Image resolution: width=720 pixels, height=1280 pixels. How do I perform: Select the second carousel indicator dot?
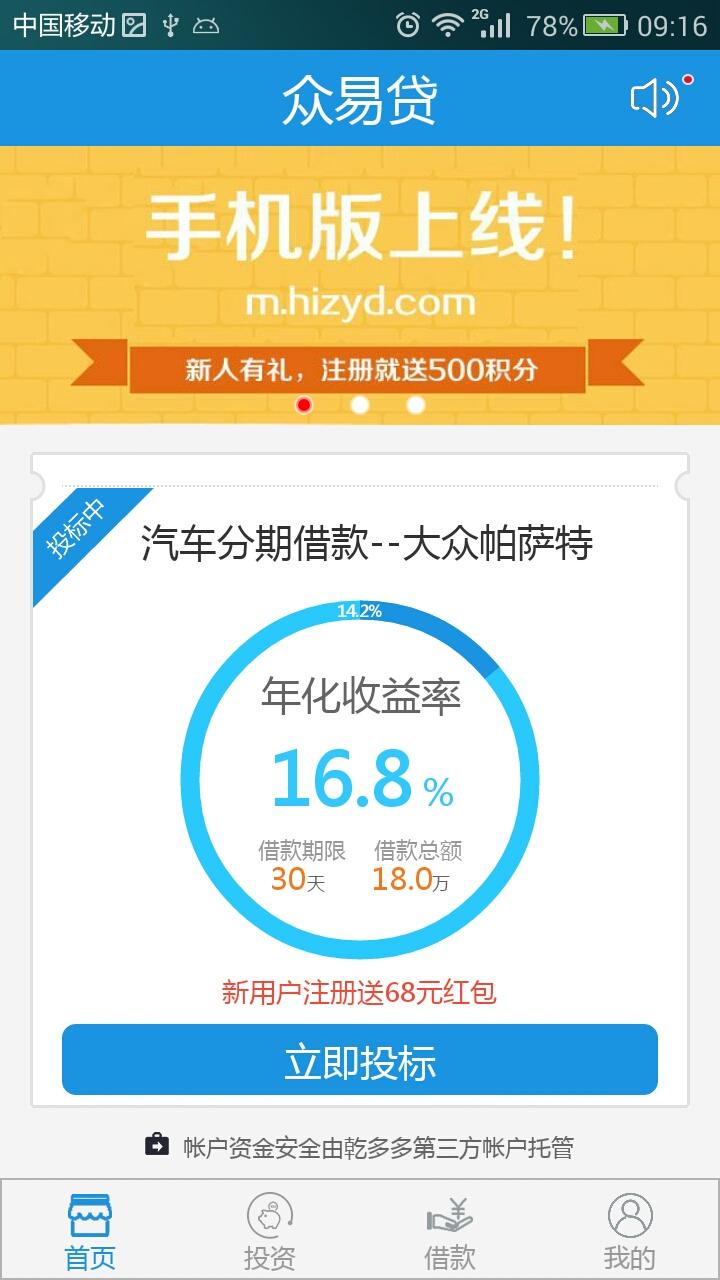pos(358,407)
